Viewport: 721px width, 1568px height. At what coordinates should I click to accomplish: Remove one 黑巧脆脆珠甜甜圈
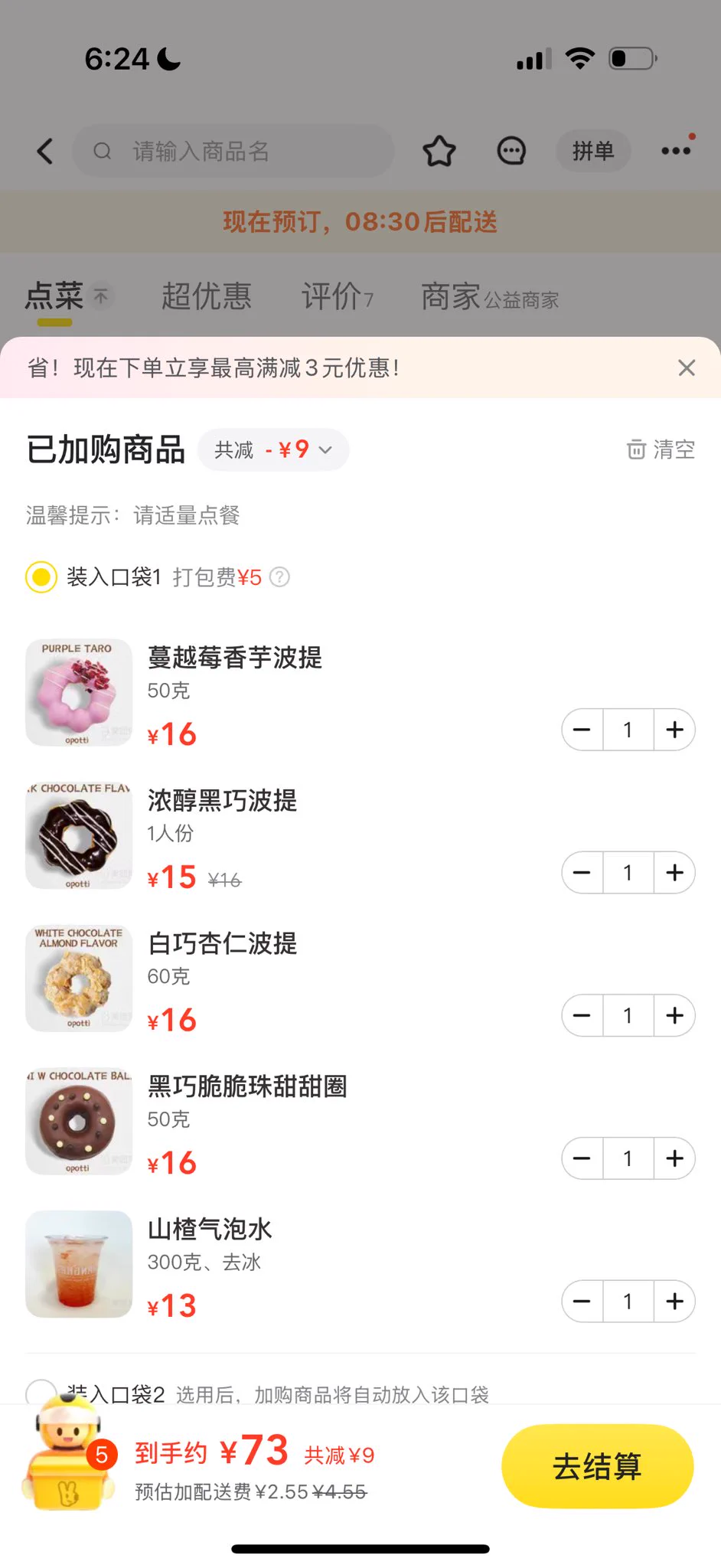pyautogui.click(x=582, y=1158)
